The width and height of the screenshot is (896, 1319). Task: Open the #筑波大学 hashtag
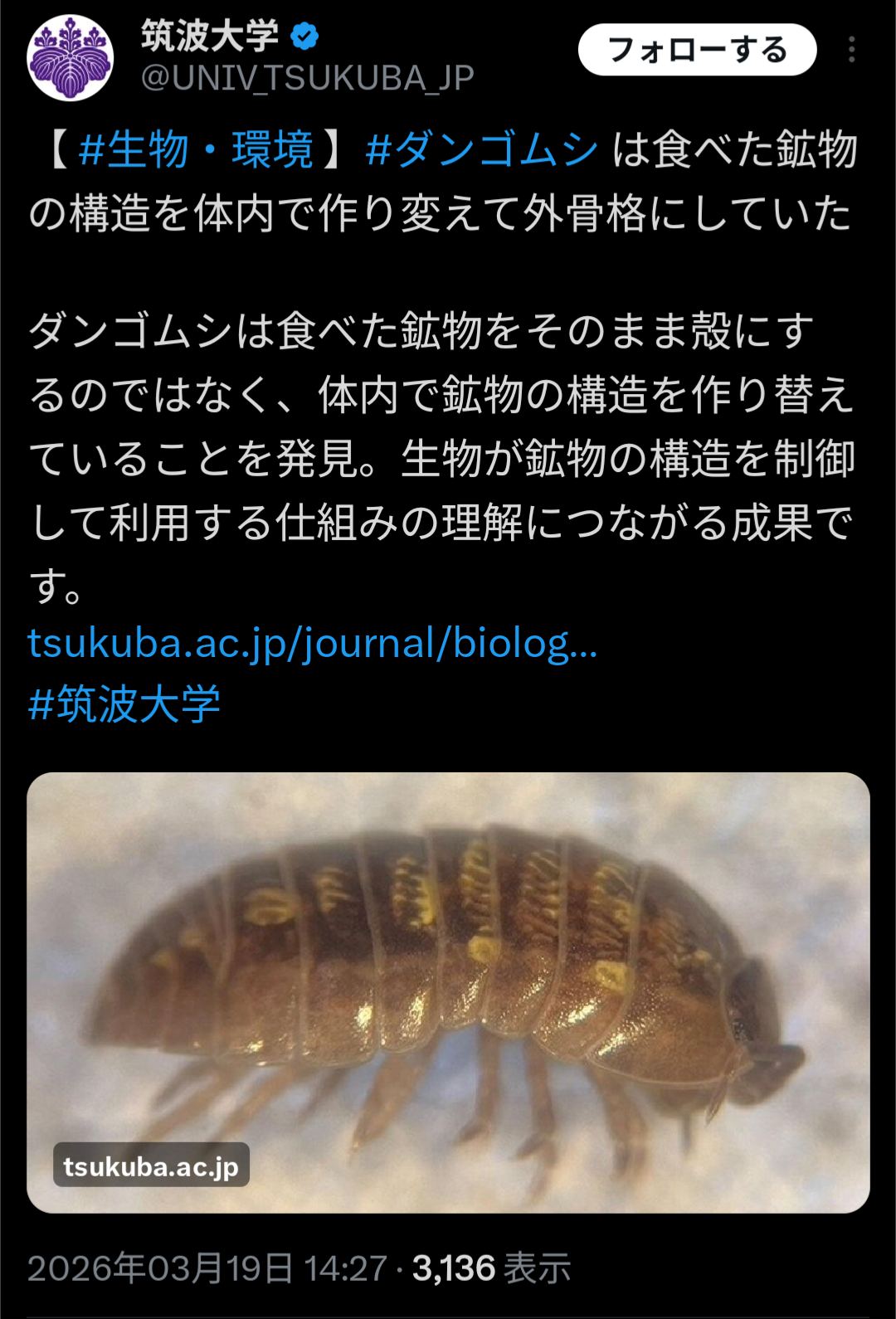click(x=124, y=704)
